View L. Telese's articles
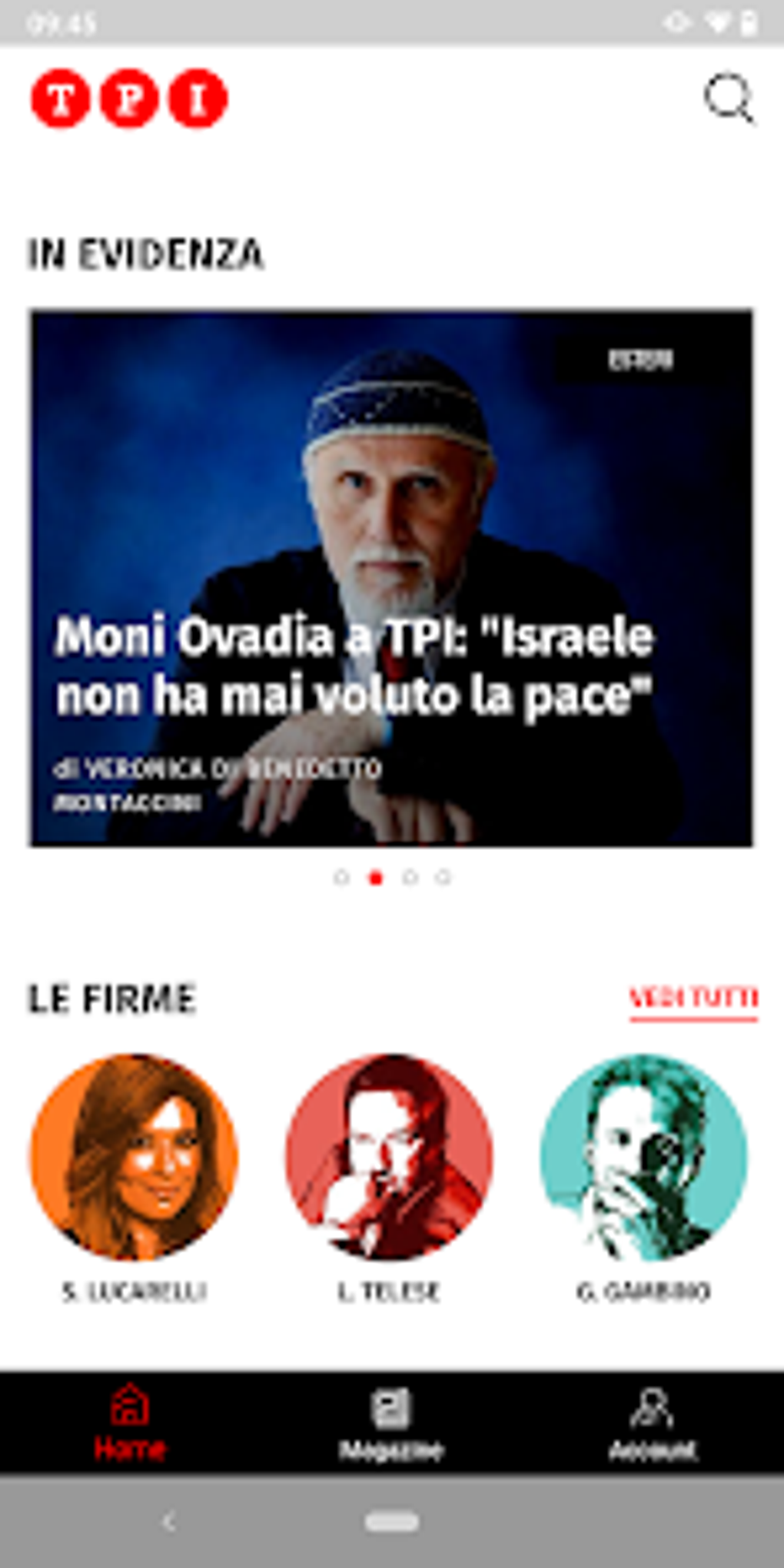 coord(389,1158)
